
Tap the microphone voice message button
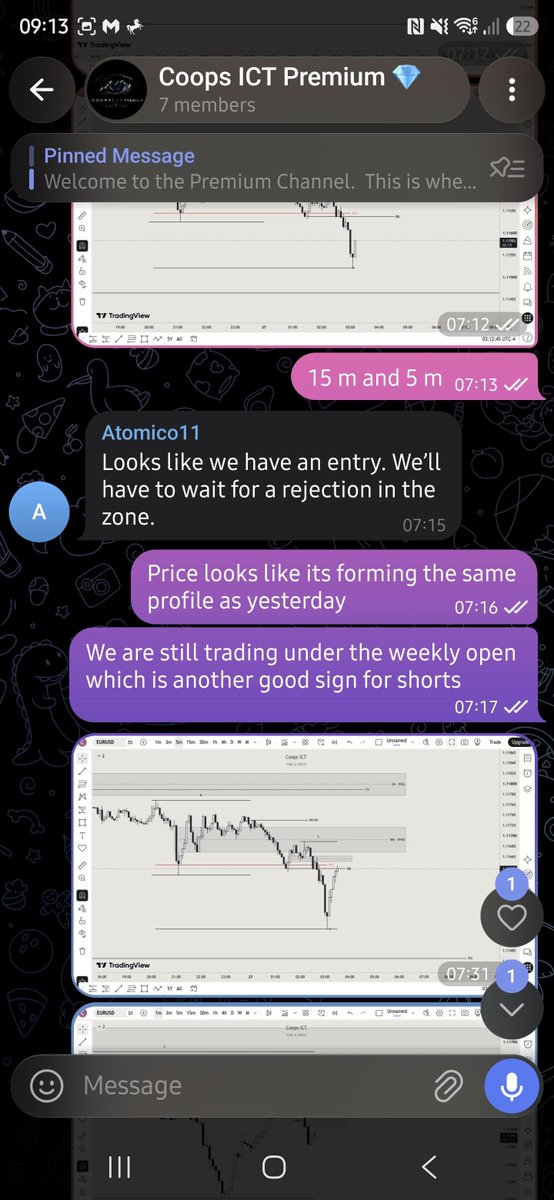coord(511,1085)
